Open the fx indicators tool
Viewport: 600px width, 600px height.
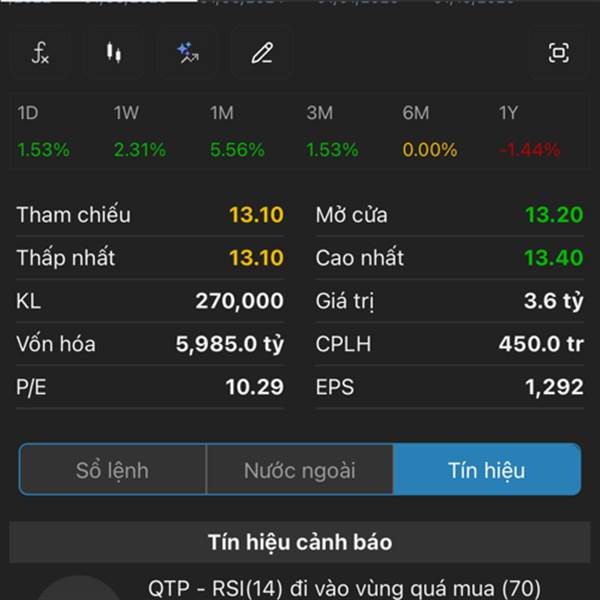tap(40, 54)
